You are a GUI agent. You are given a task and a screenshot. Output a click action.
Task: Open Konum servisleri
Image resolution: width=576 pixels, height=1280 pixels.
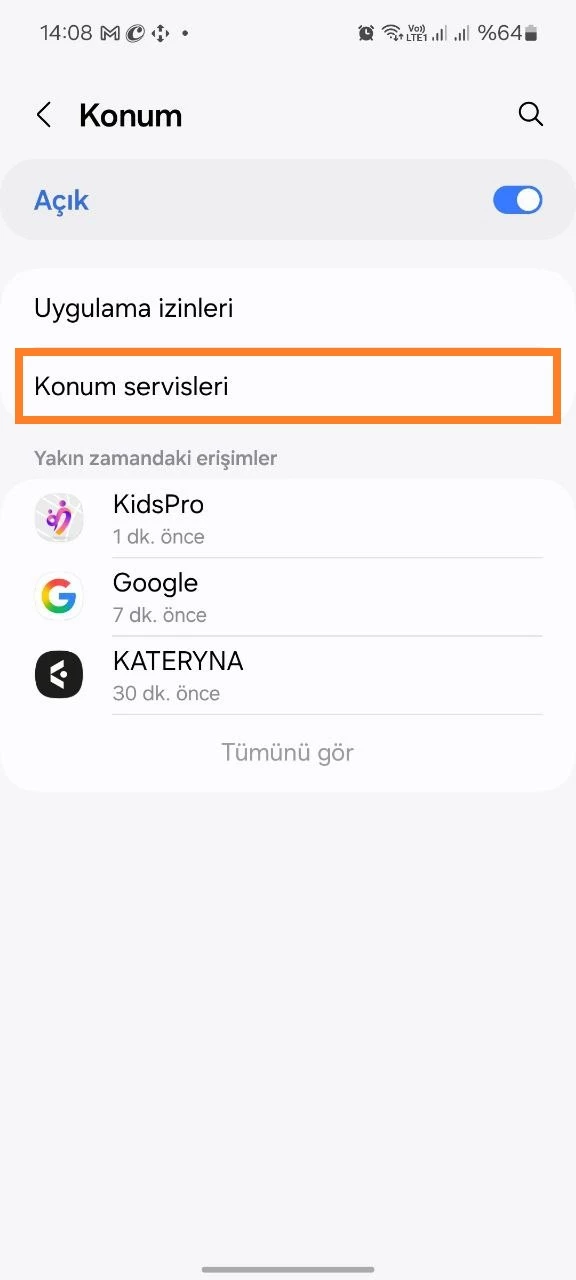(x=288, y=385)
